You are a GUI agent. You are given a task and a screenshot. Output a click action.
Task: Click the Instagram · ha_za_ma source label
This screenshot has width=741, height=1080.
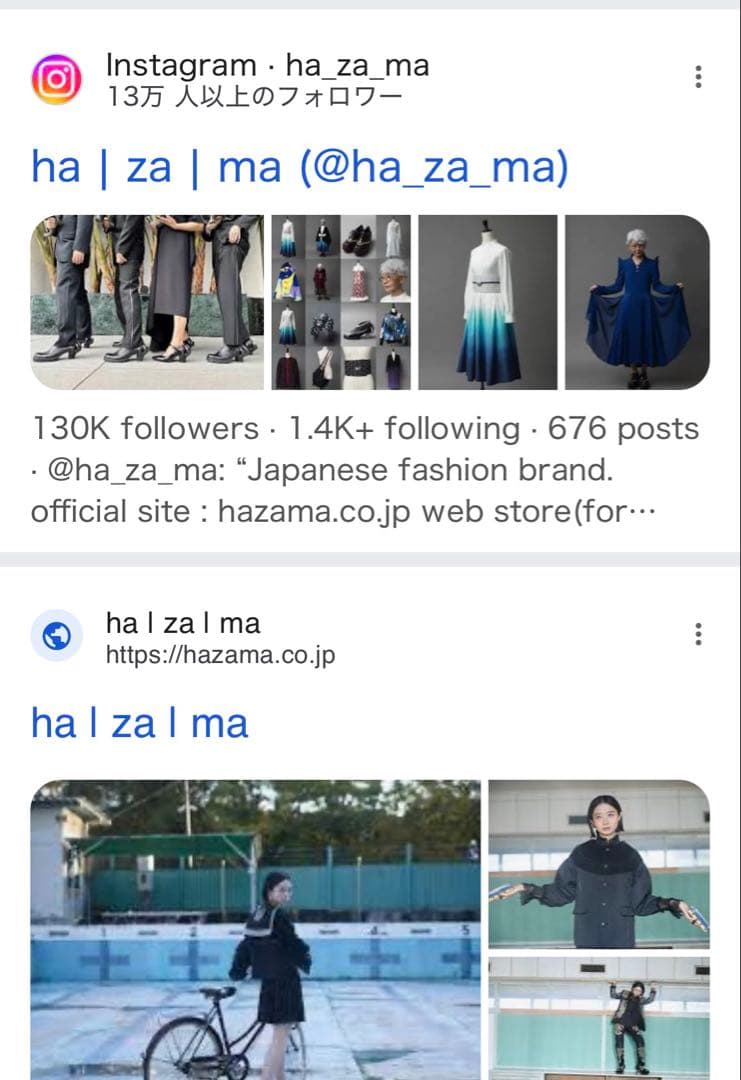click(x=268, y=65)
